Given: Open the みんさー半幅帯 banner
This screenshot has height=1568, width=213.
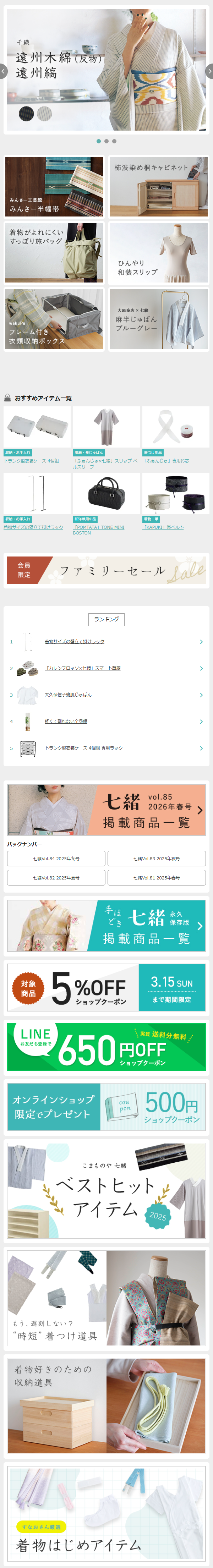Looking at the screenshot, I should tap(54, 187).
